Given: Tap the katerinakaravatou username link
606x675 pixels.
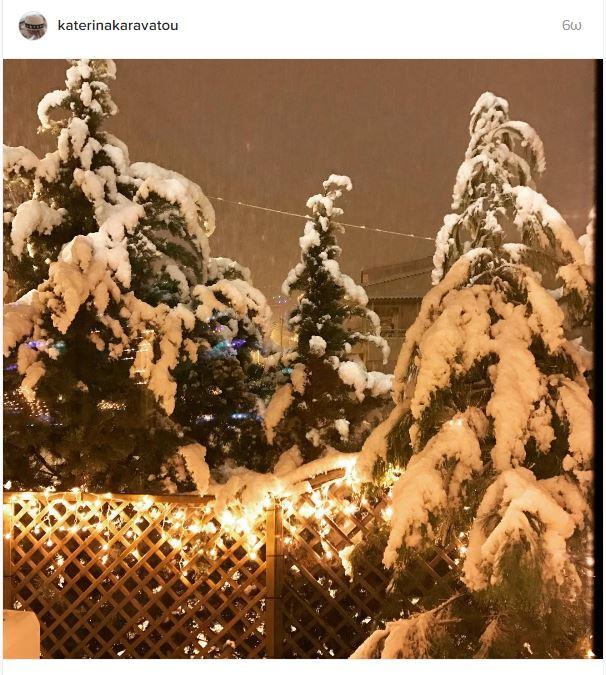Looking at the screenshot, I should click(x=118, y=26).
